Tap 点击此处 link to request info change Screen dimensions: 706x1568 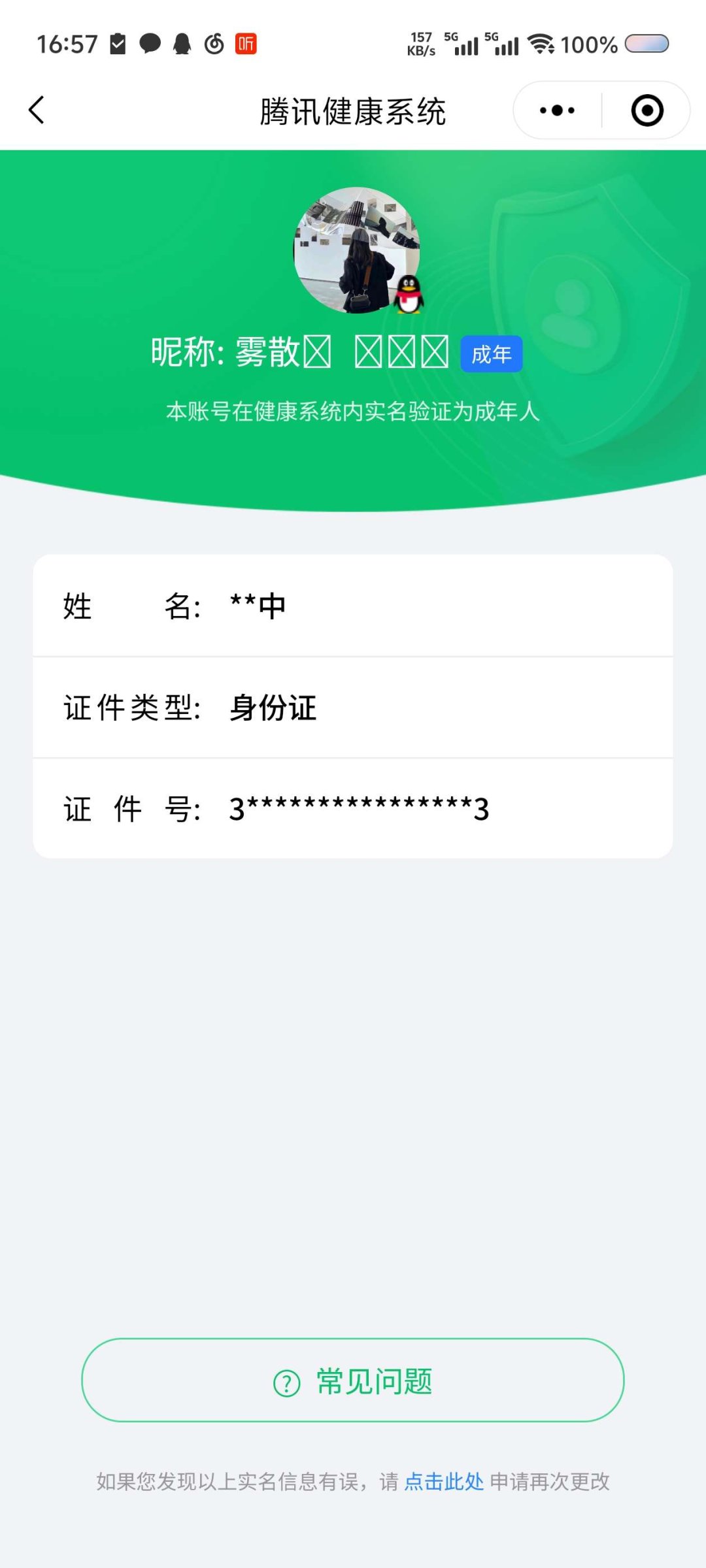click(x=444, y=1481)
